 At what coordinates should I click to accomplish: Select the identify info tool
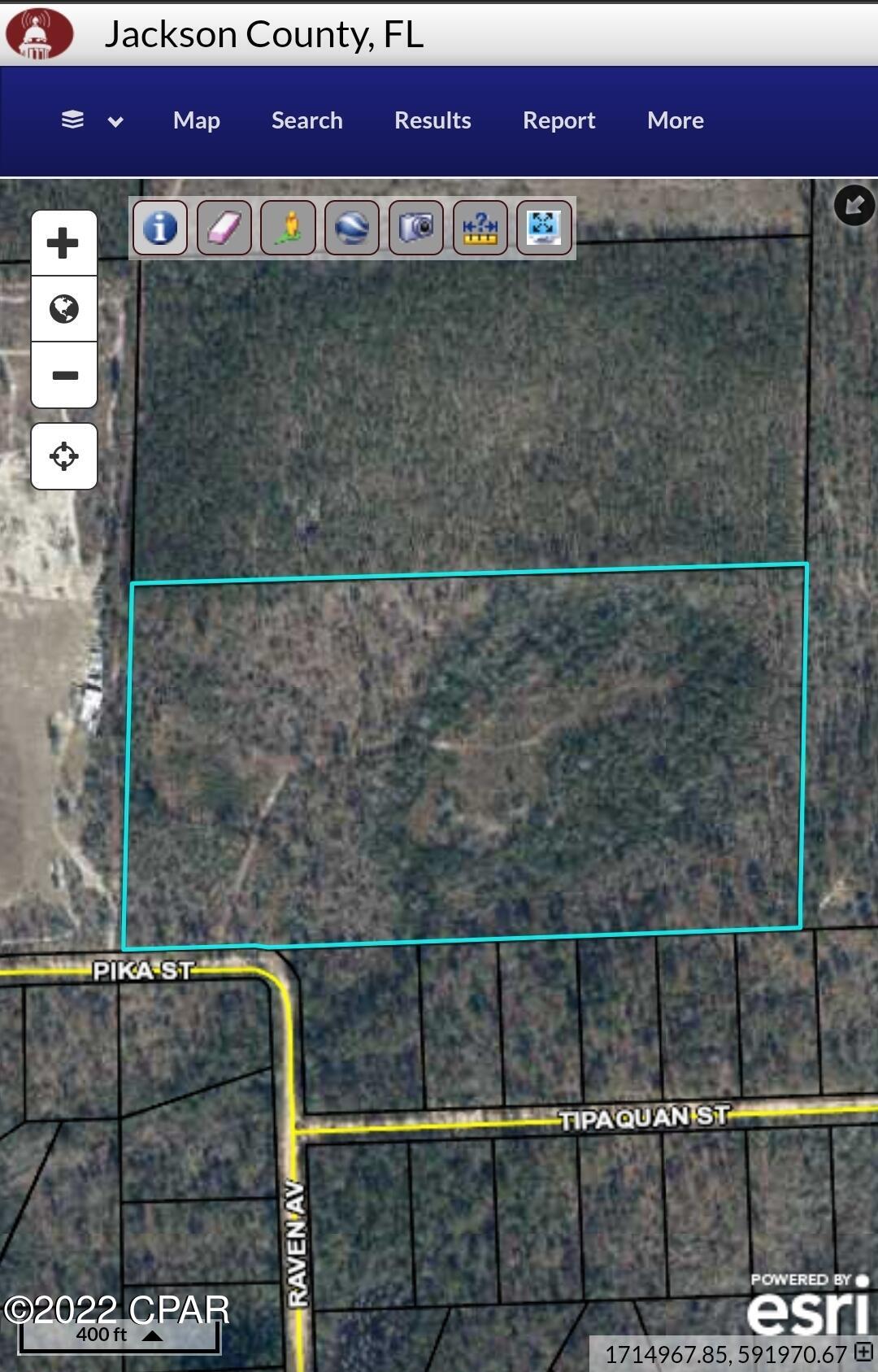tap(160, 228)
